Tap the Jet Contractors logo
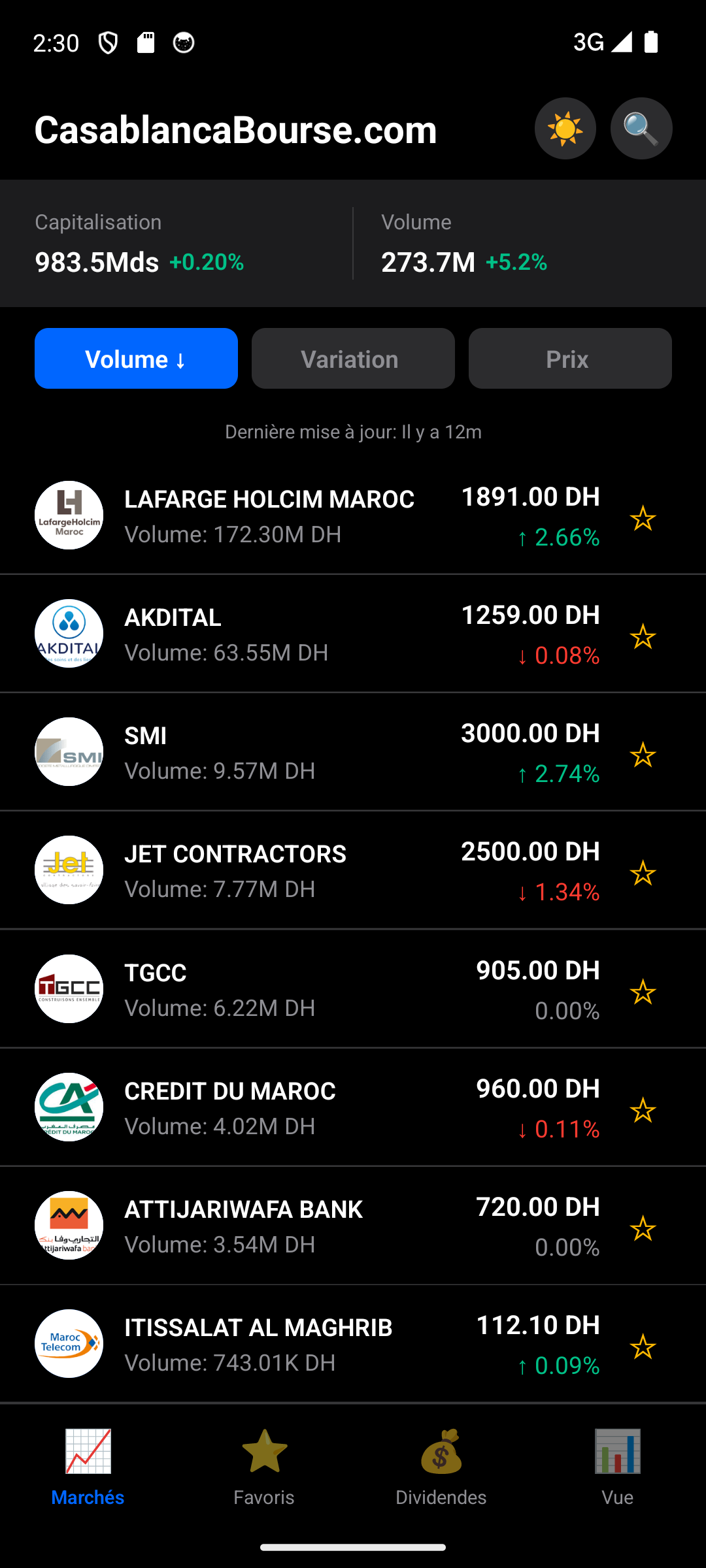706x1568 pixels. (x=68, y=870)
